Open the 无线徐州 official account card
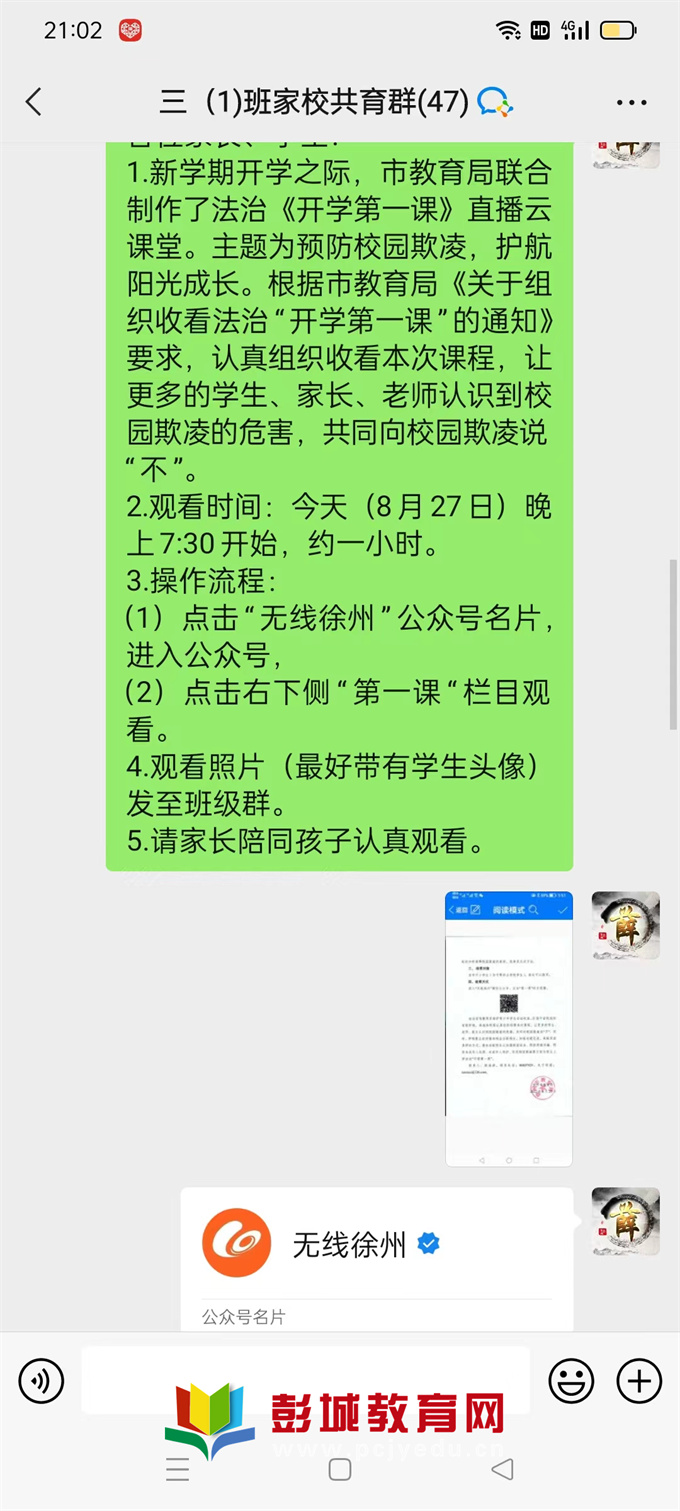 coord(376,1258)
